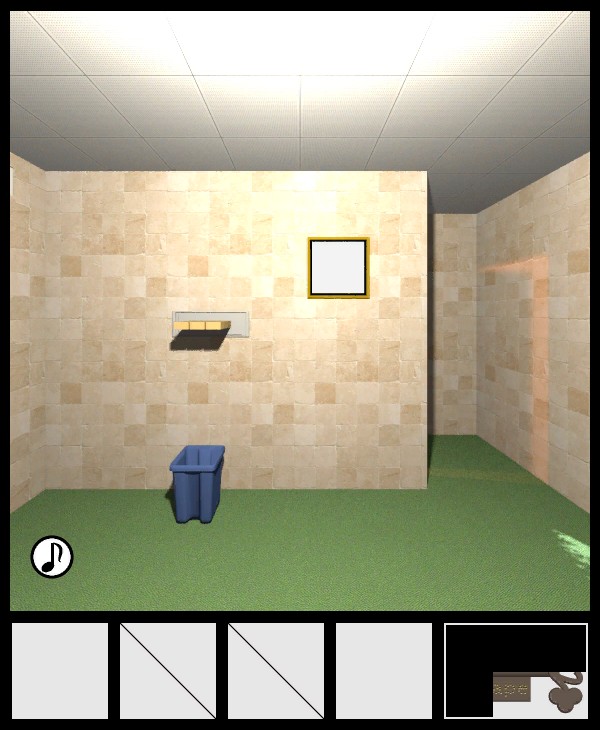
Task: Select the fourth empty inventory slot
Action: coord(384,671)
